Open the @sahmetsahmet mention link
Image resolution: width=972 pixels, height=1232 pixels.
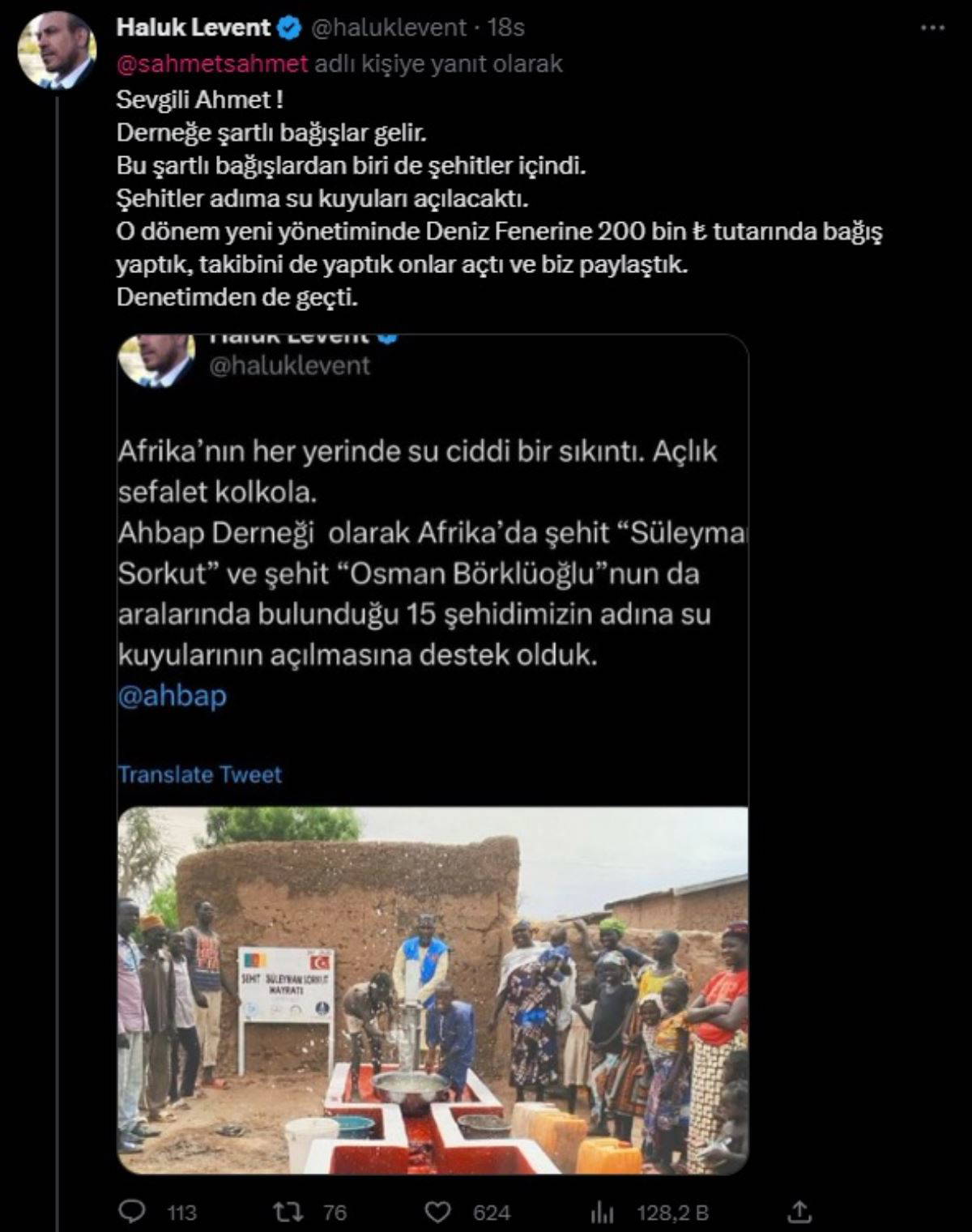tap(212, 63)
